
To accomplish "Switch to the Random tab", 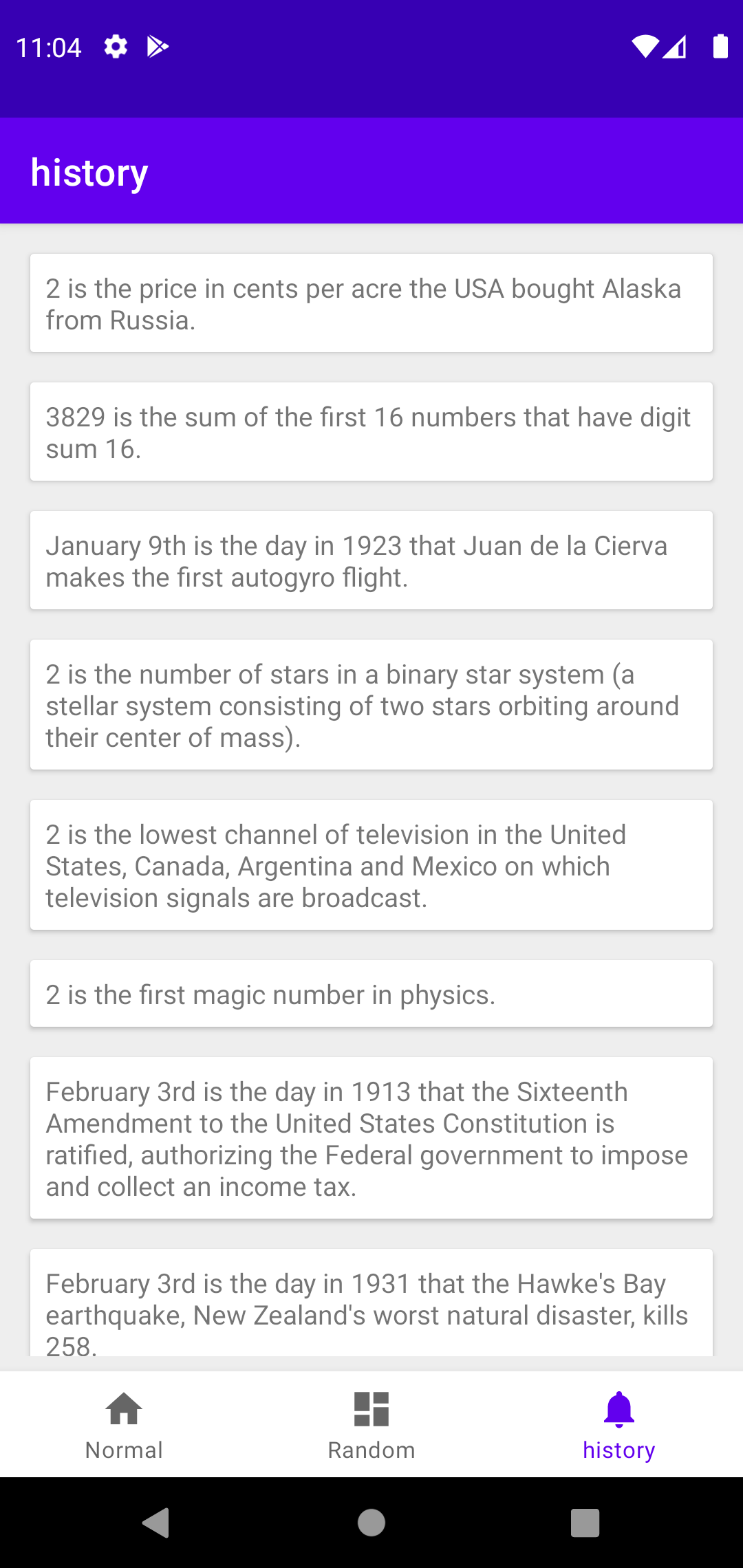I will pyautogui.click(x=371, y=1449).
